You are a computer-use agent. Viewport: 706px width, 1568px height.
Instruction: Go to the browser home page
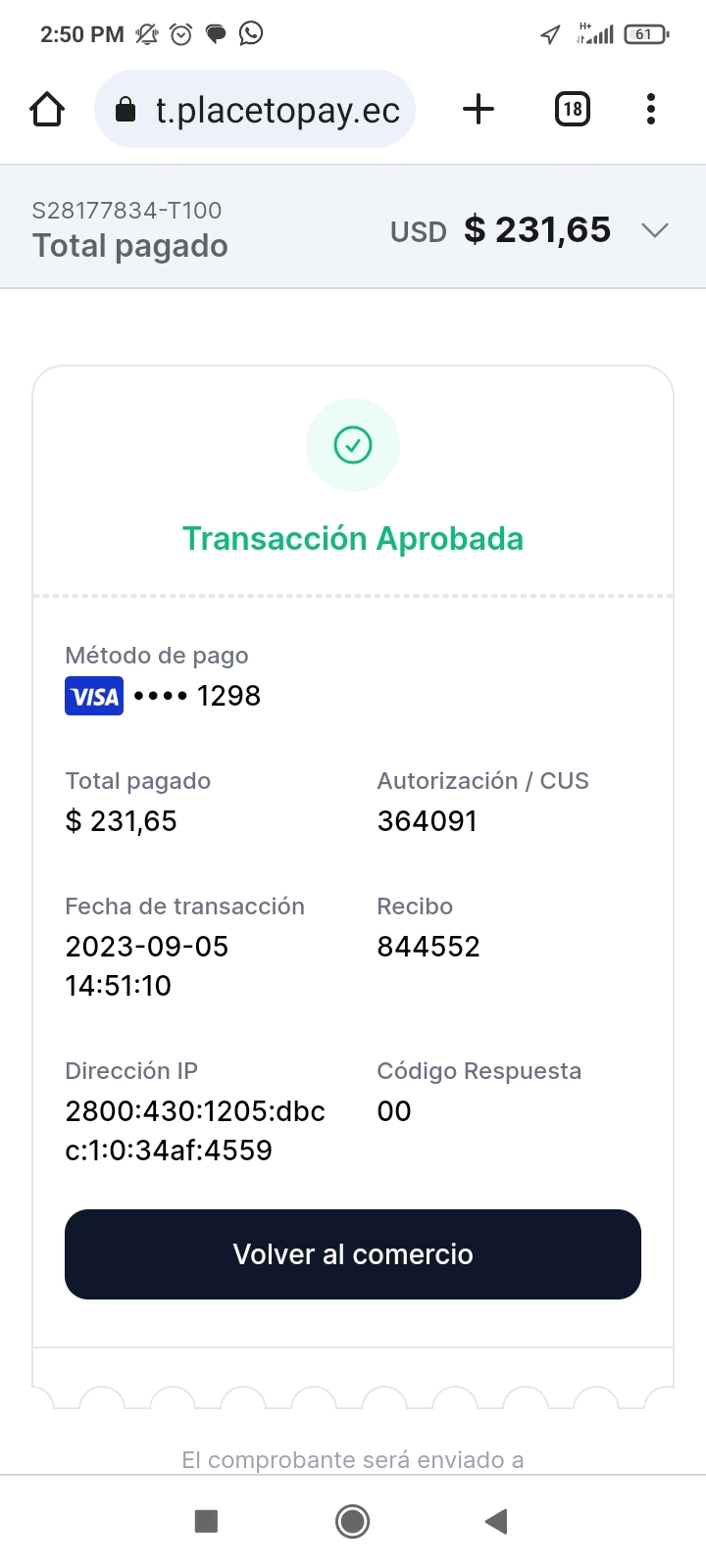pyautogui.click(x=47, y=110)
